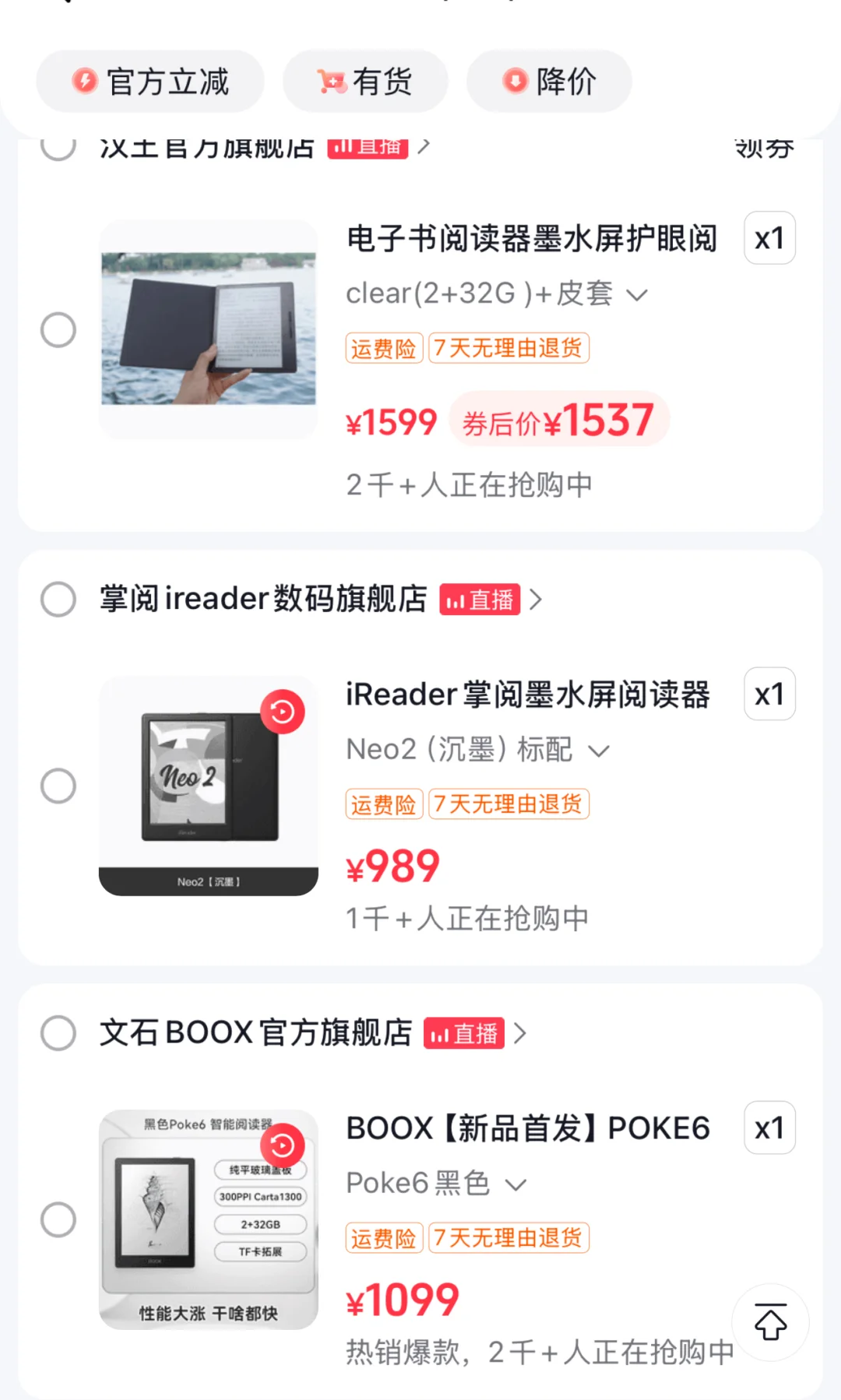Select all items from 掌阅ireader数码旗舰店
841x1400 pixels.
(x=58, y=600)
